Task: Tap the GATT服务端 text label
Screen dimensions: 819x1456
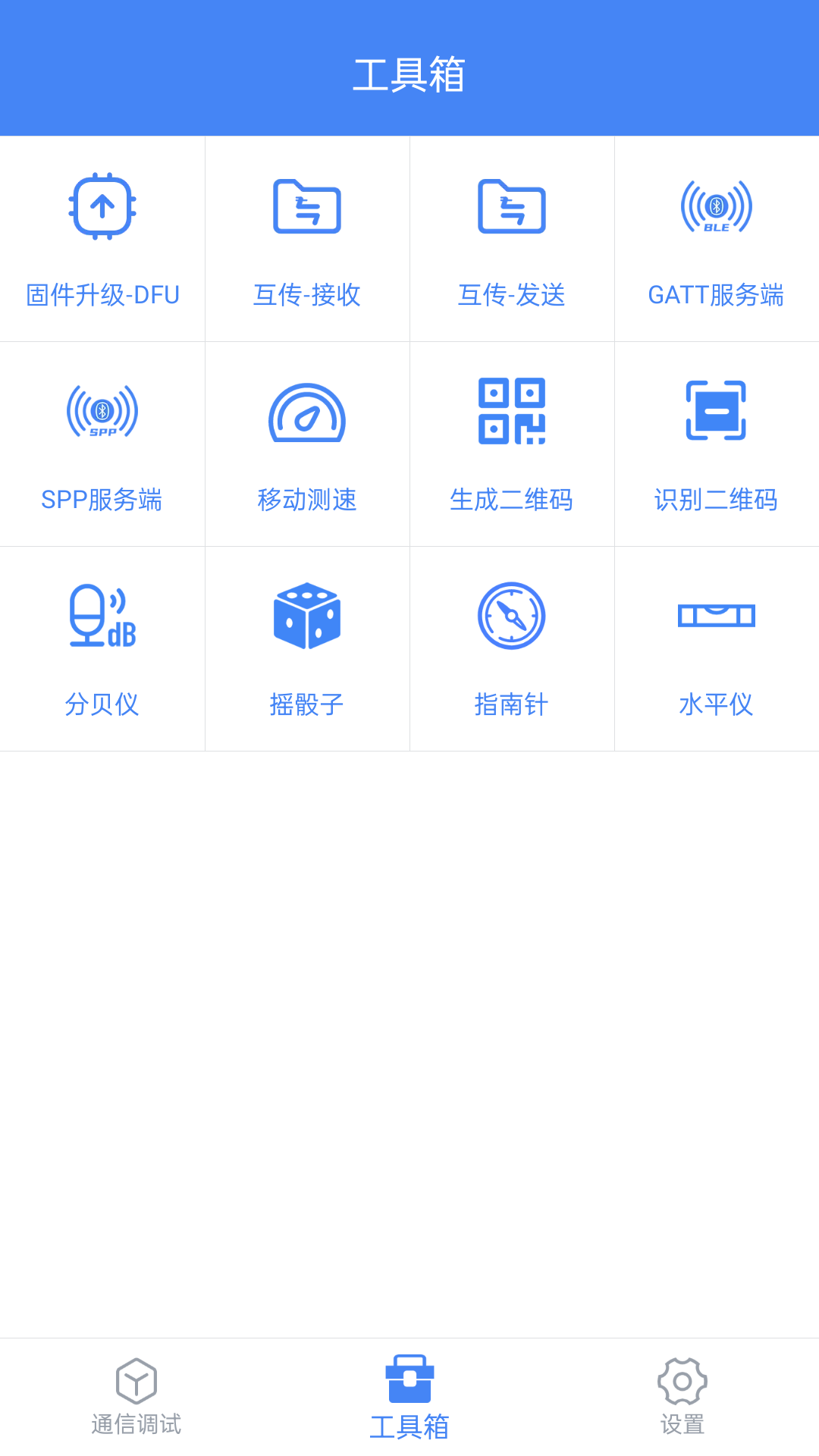Action: (717, 296)
